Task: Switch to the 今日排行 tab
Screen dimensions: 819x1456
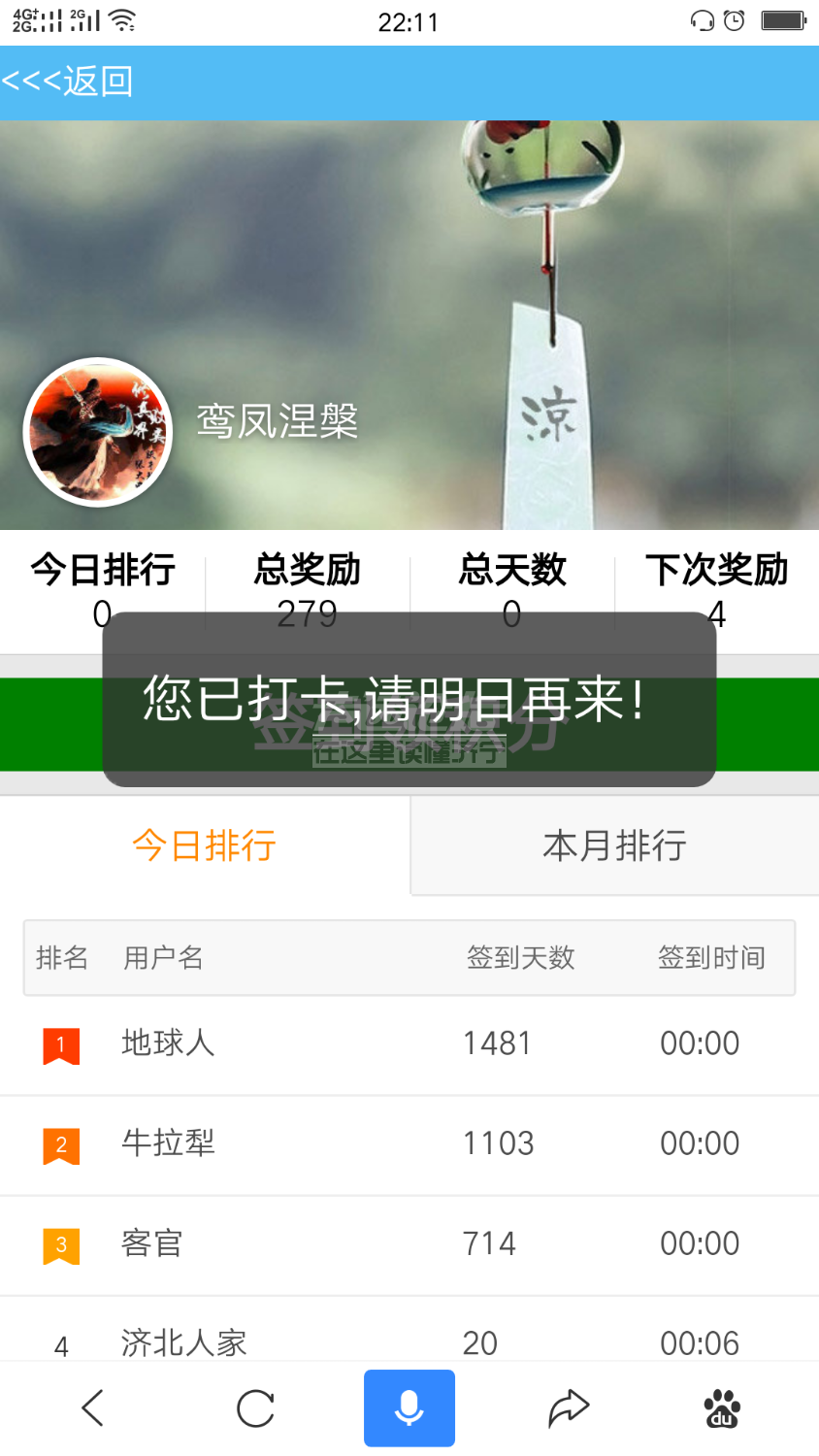Action: (x=205, y=845)
